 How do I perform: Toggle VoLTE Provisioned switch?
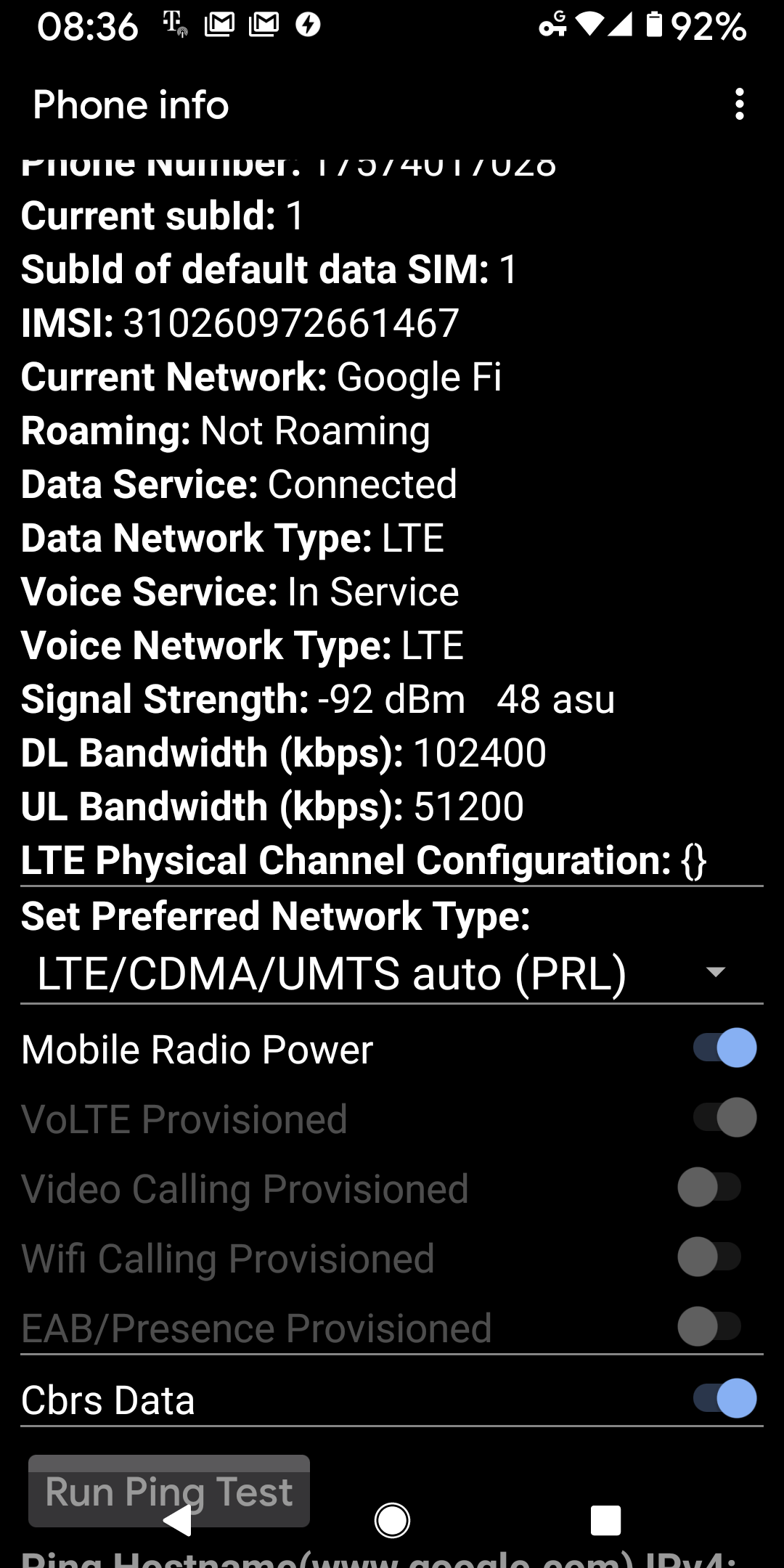click(x=724, y=1117)
